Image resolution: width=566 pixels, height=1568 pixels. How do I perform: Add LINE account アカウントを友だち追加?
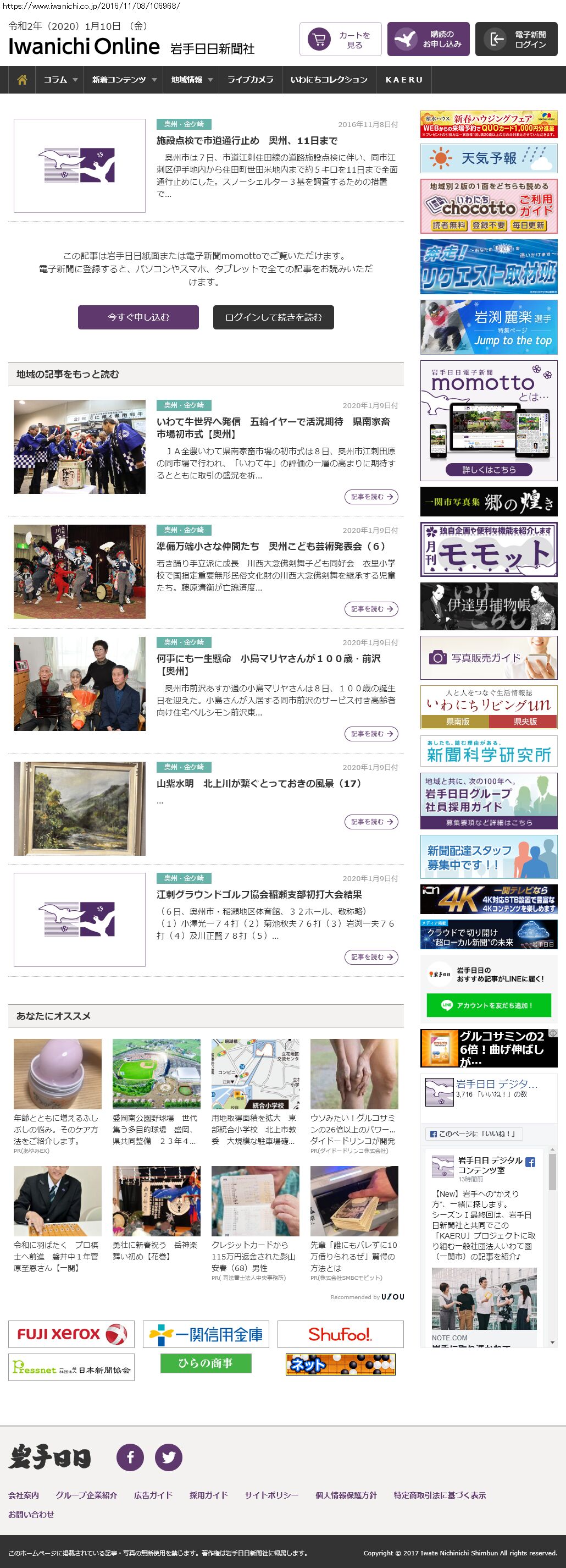[488, 1005]
